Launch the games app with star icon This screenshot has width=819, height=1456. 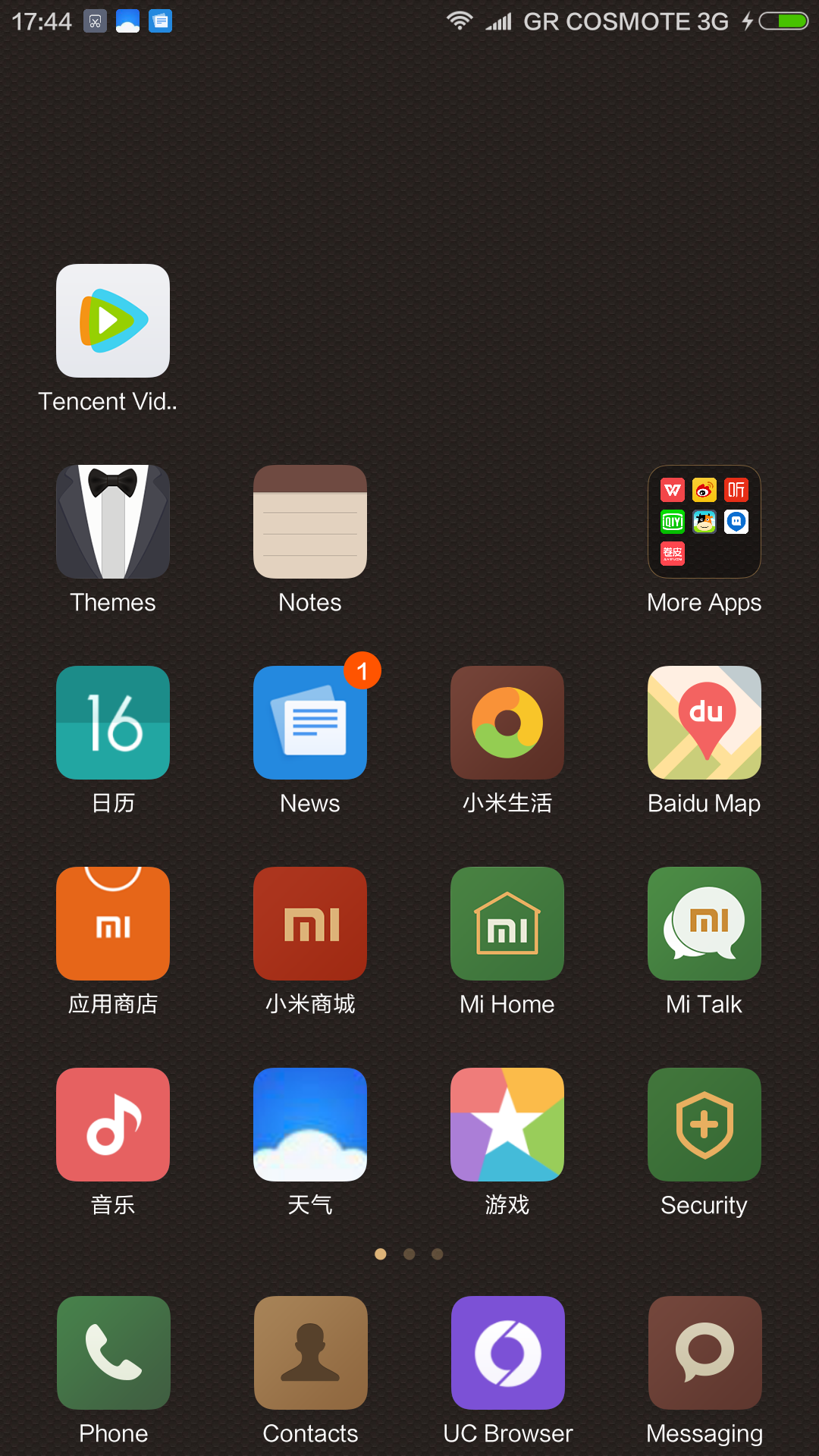(507, 1125)
